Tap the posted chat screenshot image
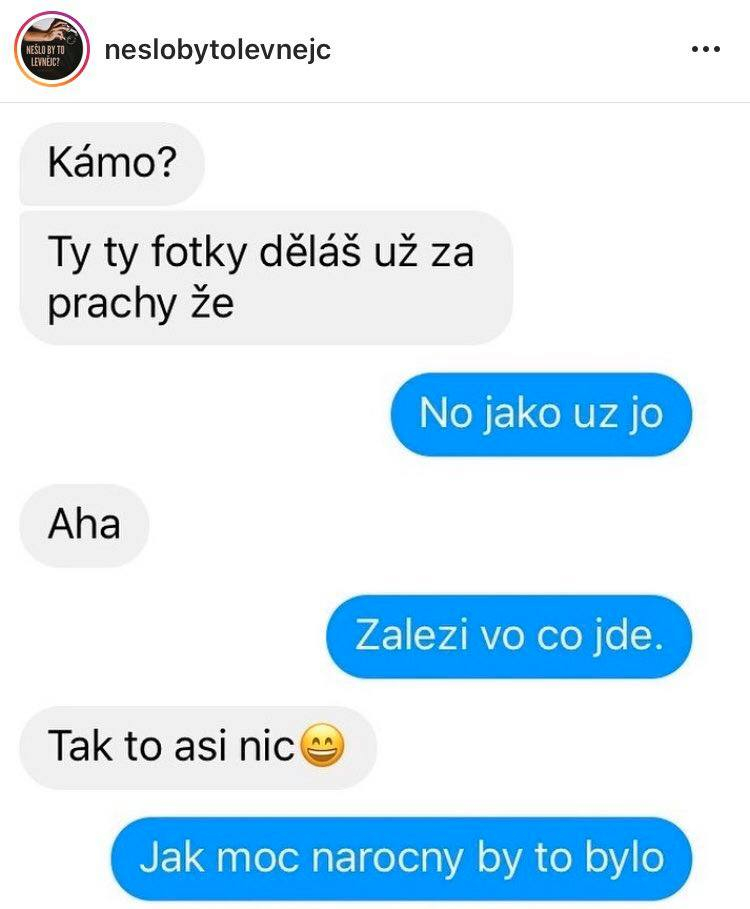 coord(375,500)
